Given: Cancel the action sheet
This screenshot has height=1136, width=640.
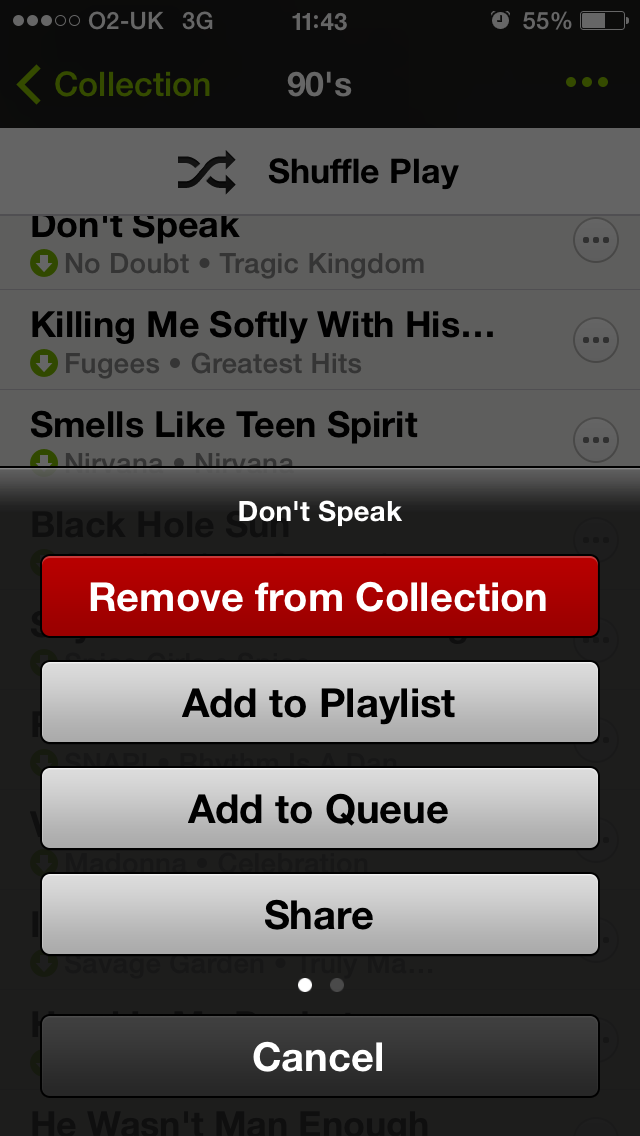Looking at the screenshot, I should [320, 1056].
